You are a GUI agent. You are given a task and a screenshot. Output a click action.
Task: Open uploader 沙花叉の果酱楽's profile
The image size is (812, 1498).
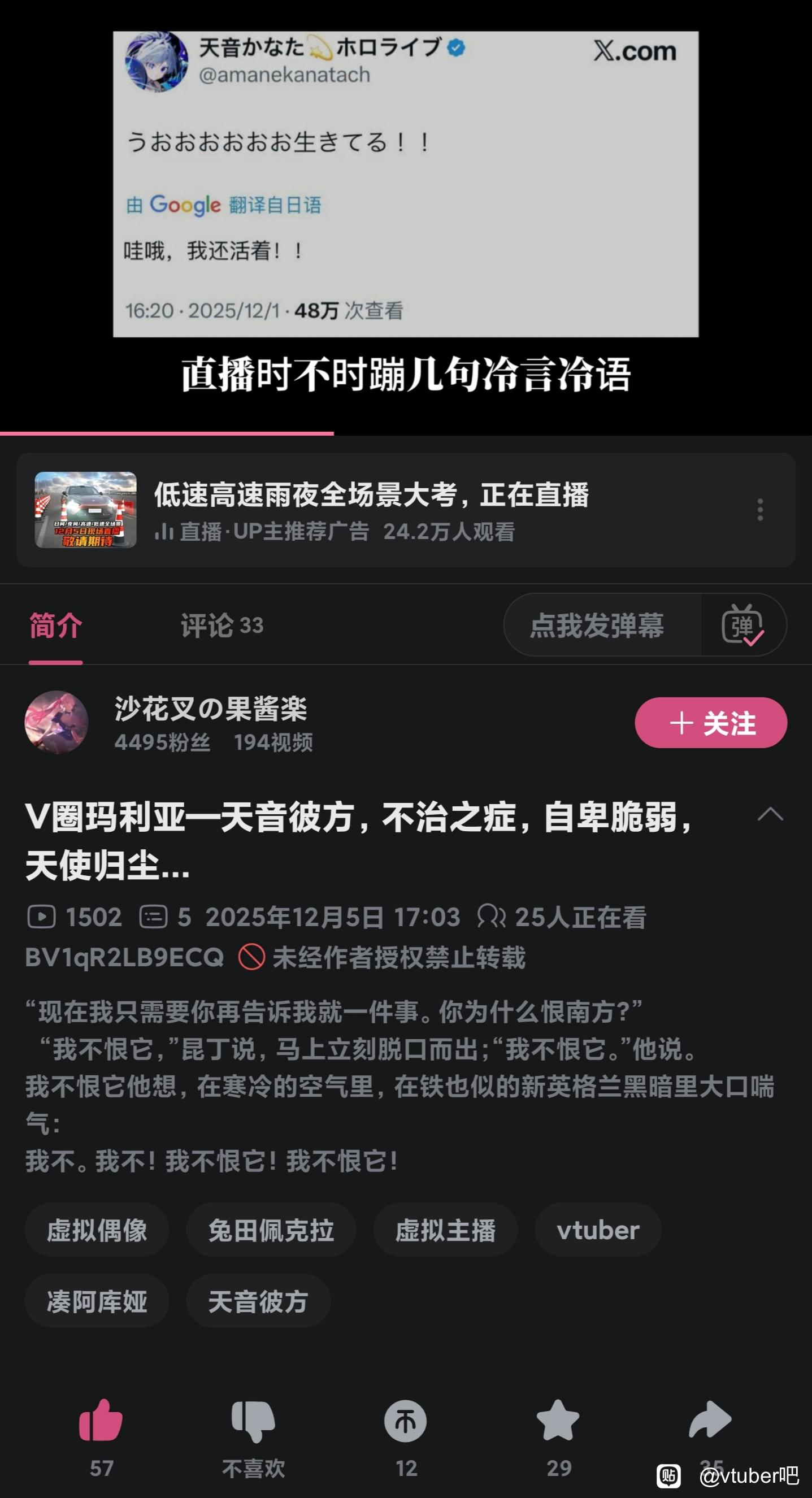click(x=57, y=723)
